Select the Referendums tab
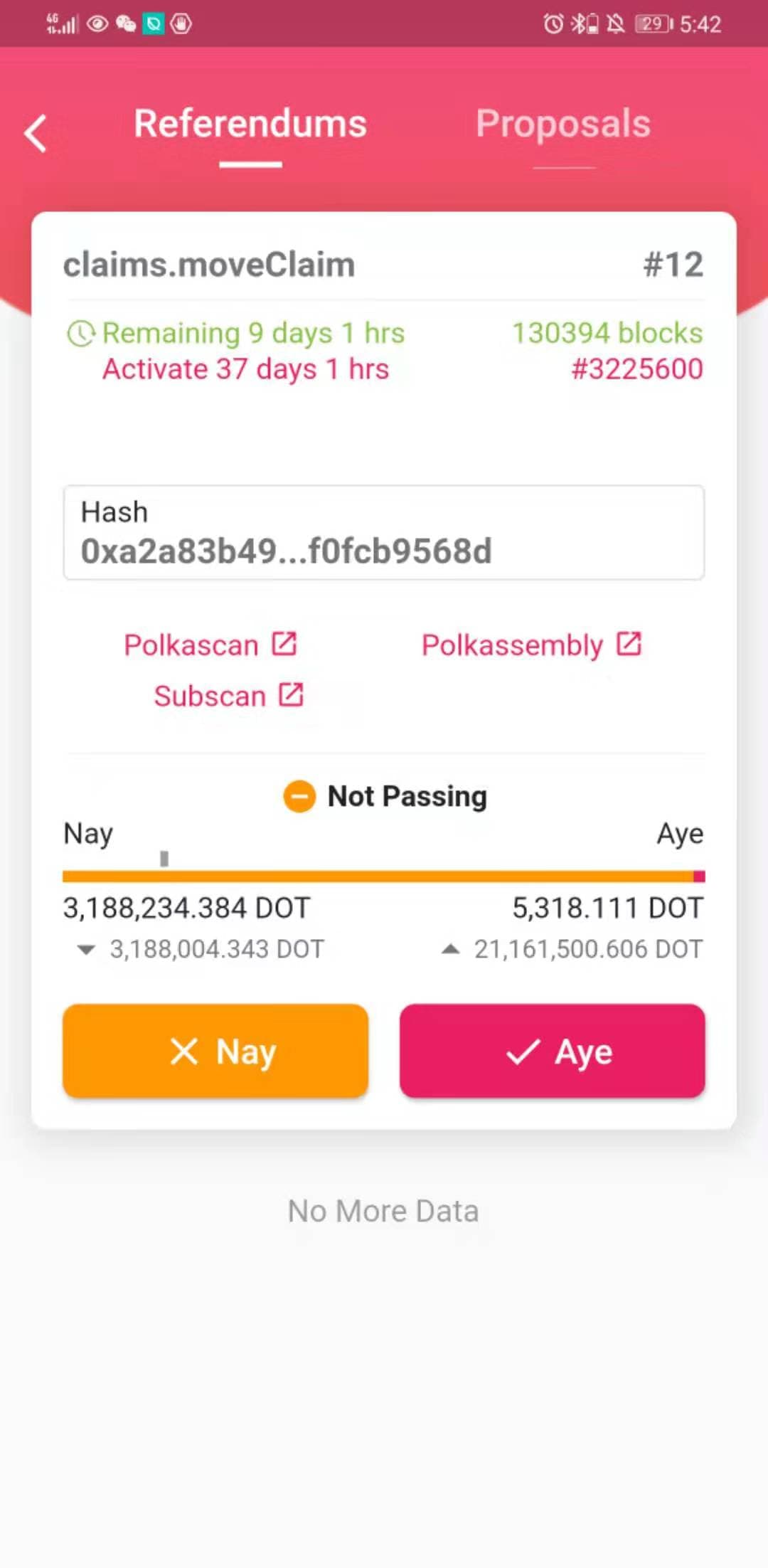Screen dimensions: 768x1568 pyautogui.click(x=250, y=125)
